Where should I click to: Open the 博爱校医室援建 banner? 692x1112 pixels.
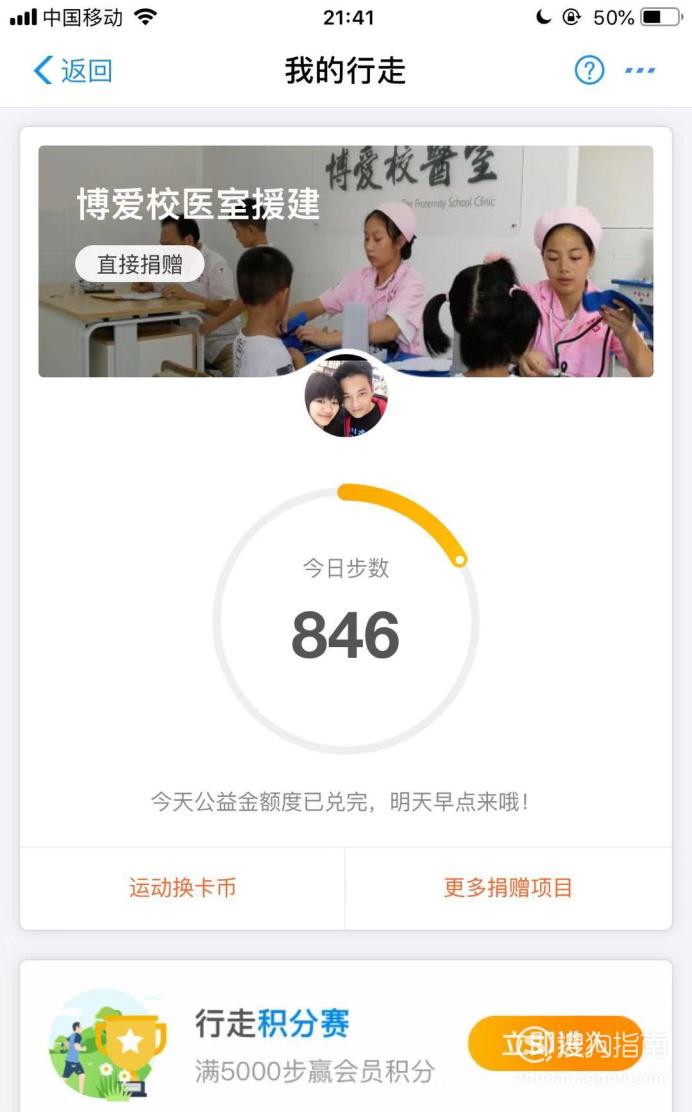[345, 261]
